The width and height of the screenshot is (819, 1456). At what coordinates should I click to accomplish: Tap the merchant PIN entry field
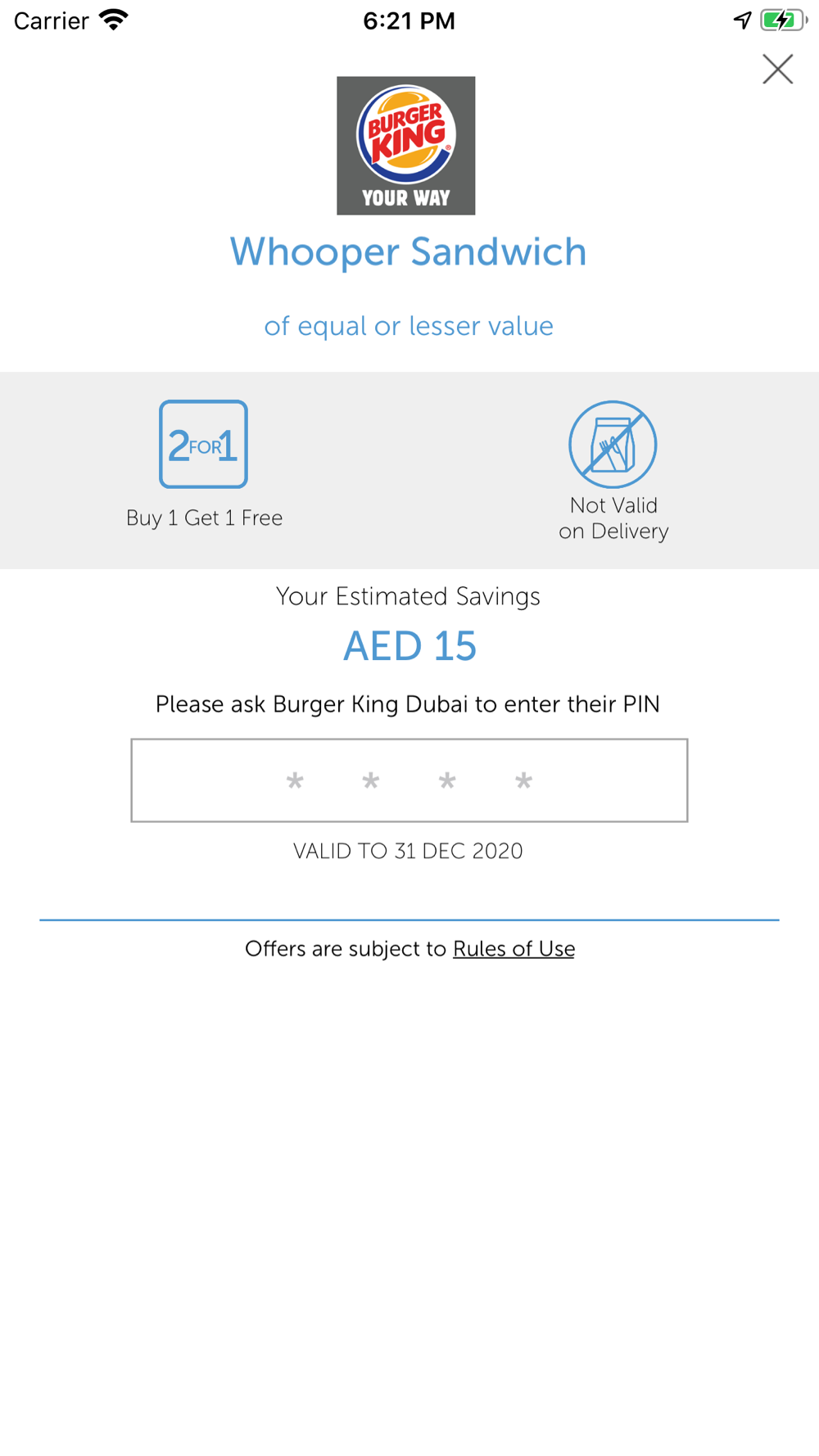[409, 780]
